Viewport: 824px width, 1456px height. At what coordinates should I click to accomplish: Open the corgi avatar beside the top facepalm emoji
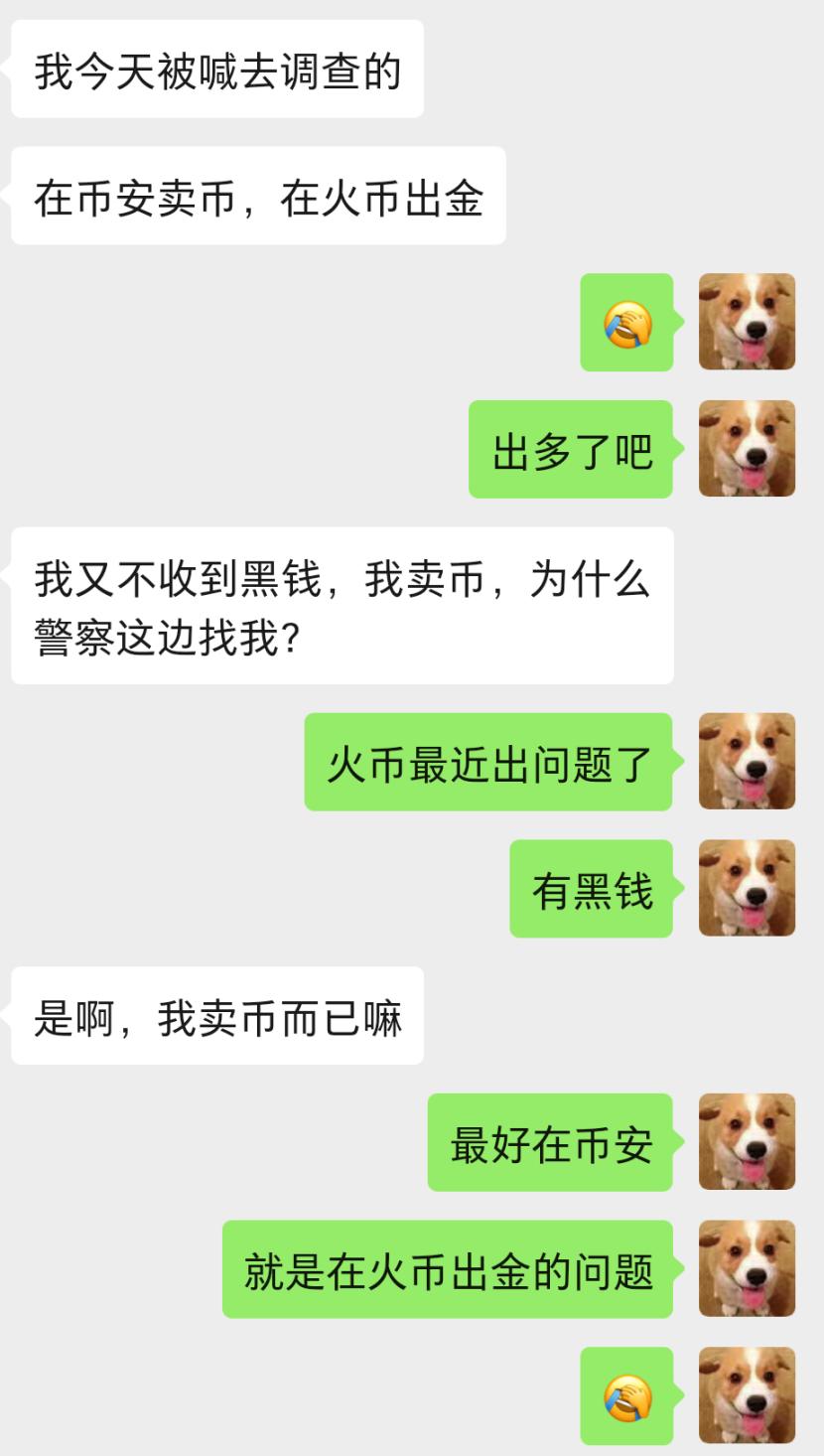[x=747, y=323]
